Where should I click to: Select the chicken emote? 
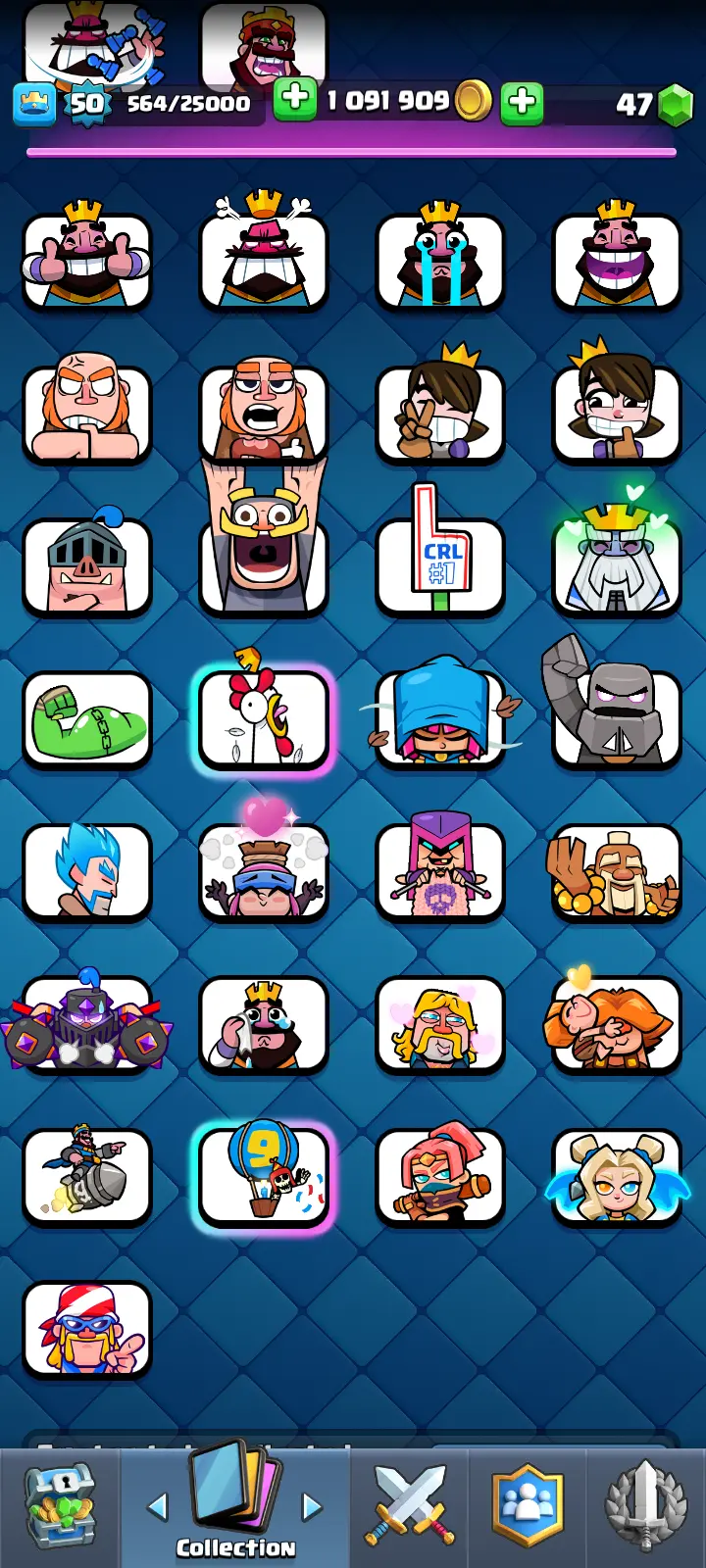click(264, 717)
